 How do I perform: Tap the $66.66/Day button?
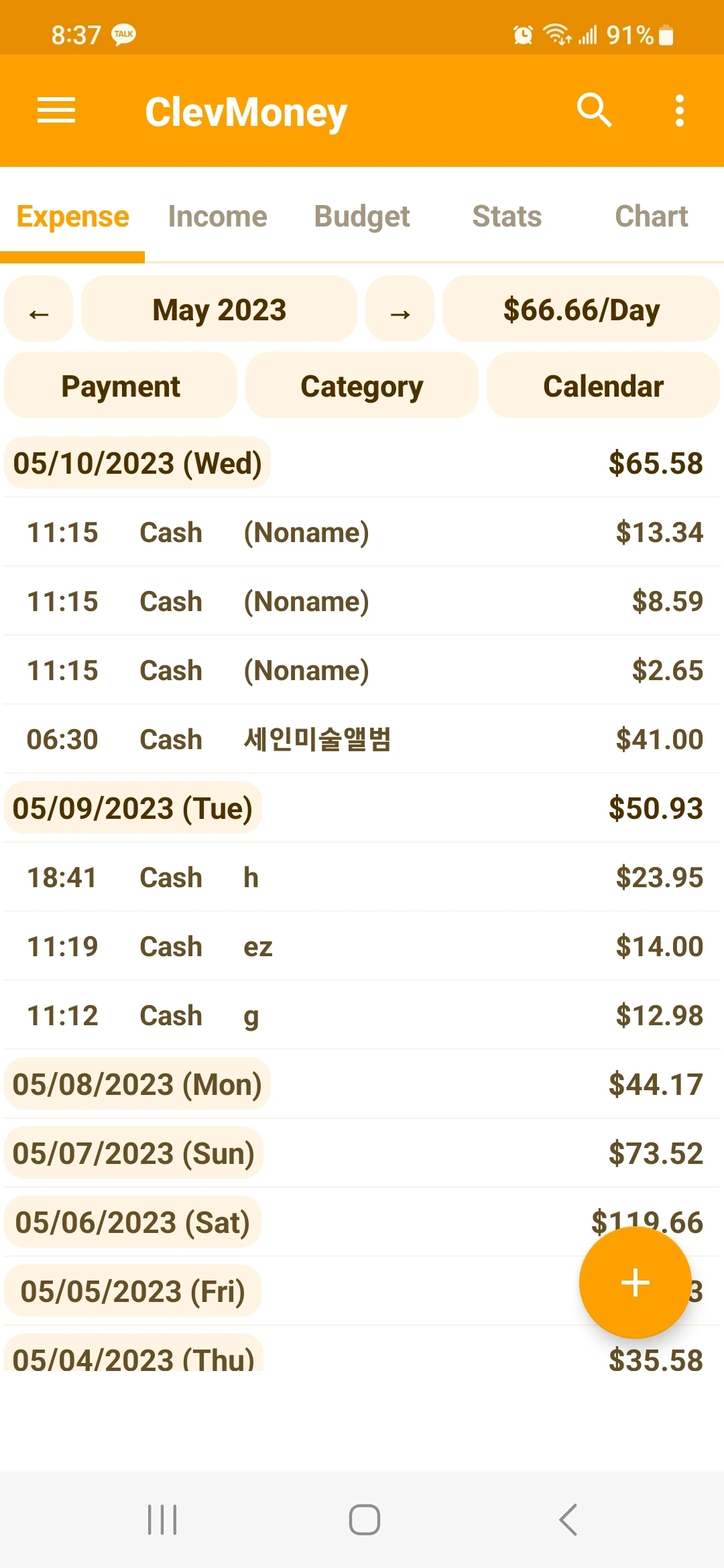tap(581, 310)
